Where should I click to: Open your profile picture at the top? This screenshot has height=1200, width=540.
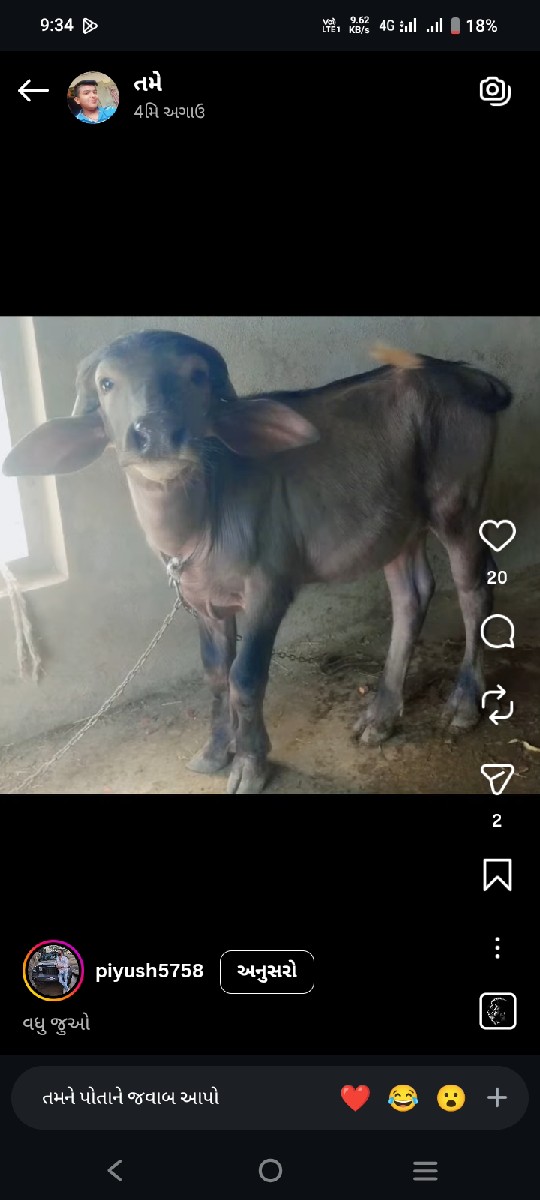pyautogui.click(x=93, y=97)
